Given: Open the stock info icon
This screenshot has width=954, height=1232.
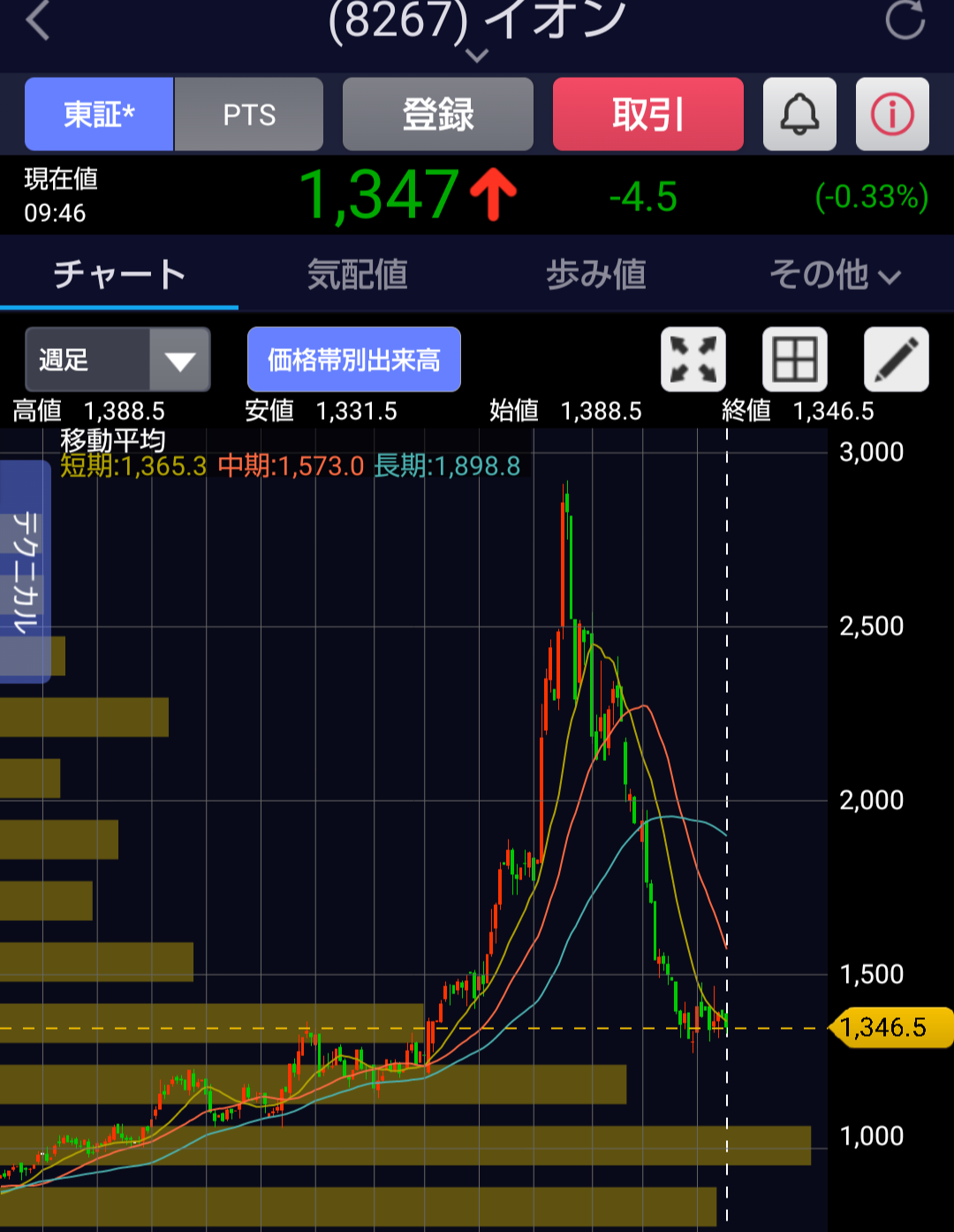Looking at the screenshot, I should (x=892, y=114).
